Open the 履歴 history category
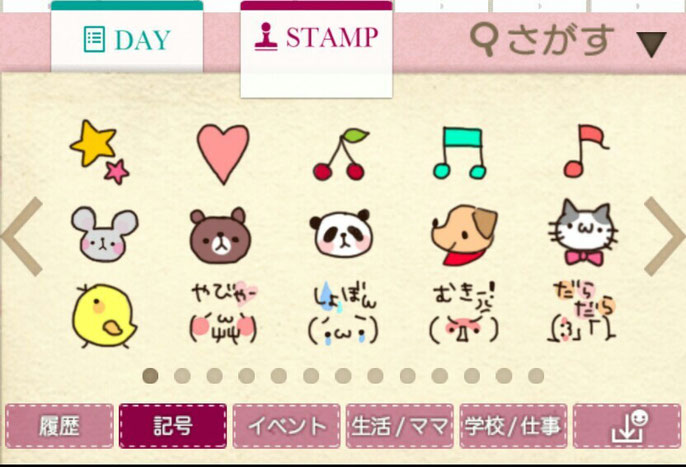The image size is (686, 467). click(x=59, y=427)
